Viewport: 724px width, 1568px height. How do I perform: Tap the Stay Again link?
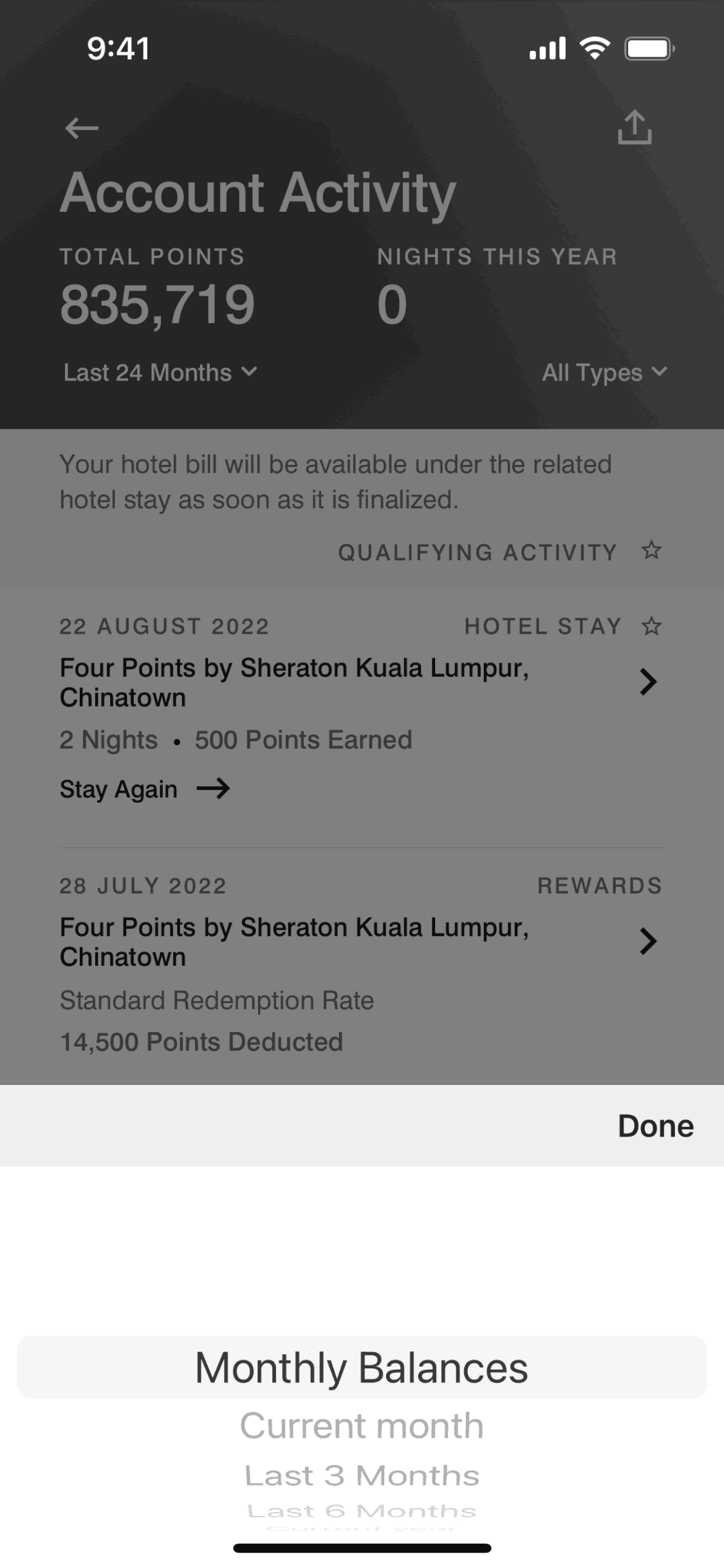coord(145,789)
